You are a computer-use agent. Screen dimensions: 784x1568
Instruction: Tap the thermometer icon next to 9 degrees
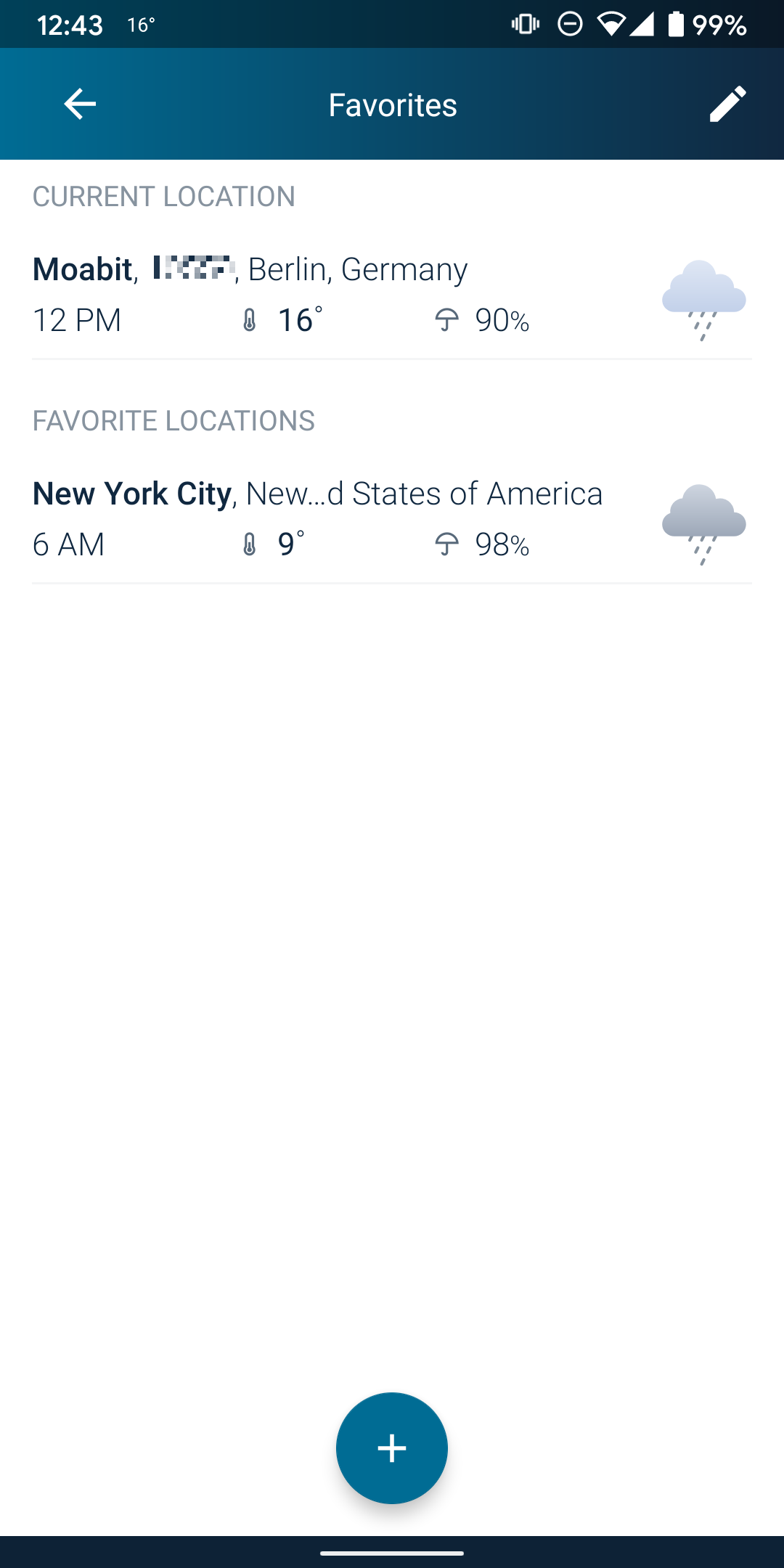pos(249,544)
